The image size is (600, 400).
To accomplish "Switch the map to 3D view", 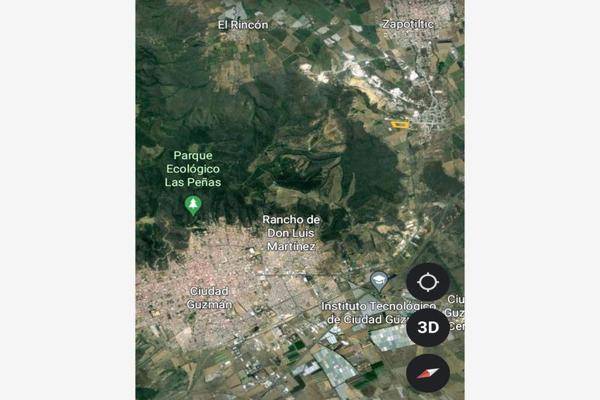I will 428,327.
